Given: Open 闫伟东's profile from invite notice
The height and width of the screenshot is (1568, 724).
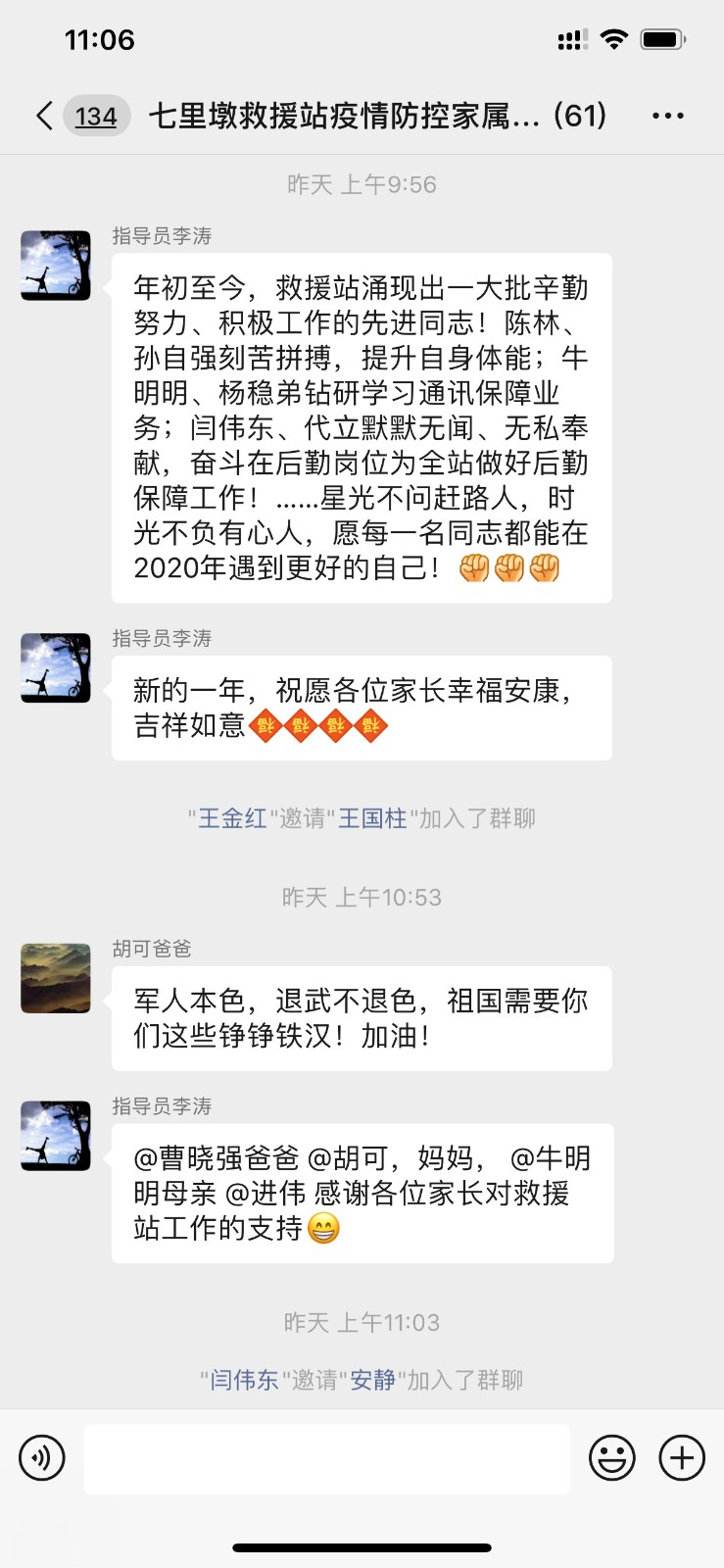Looking at the screenshot, I should 245,1380.
